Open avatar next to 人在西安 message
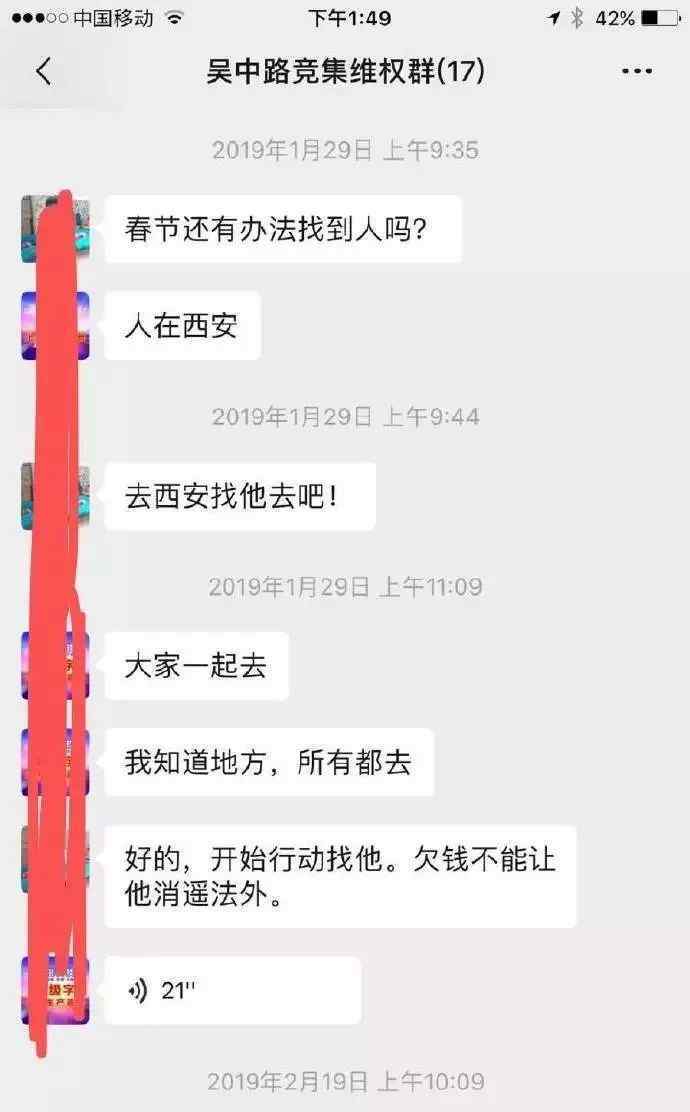Screen dimensions: 690x1112 [55, 325]
